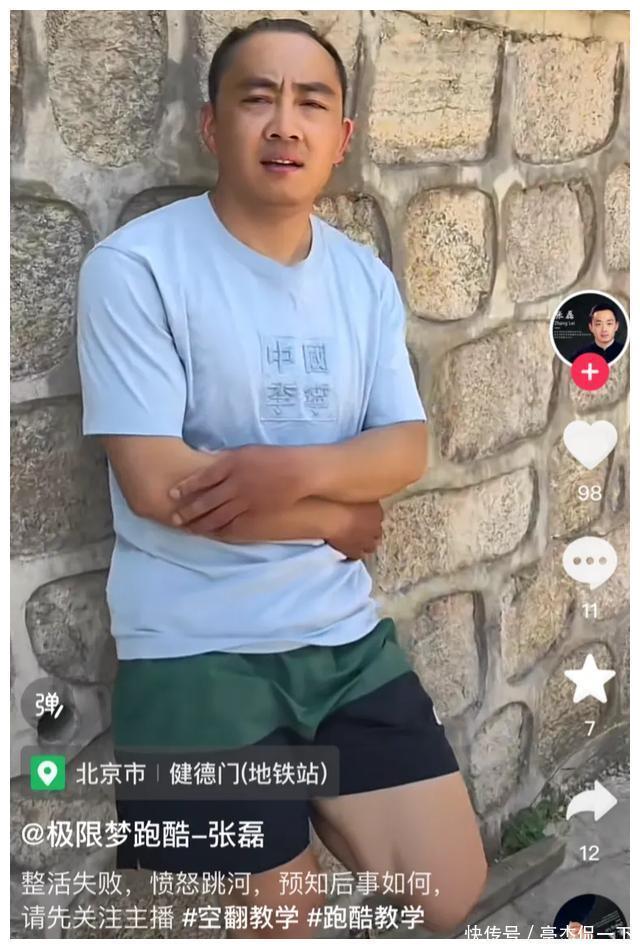Add this video to favorites

click(x=590, y=680)
